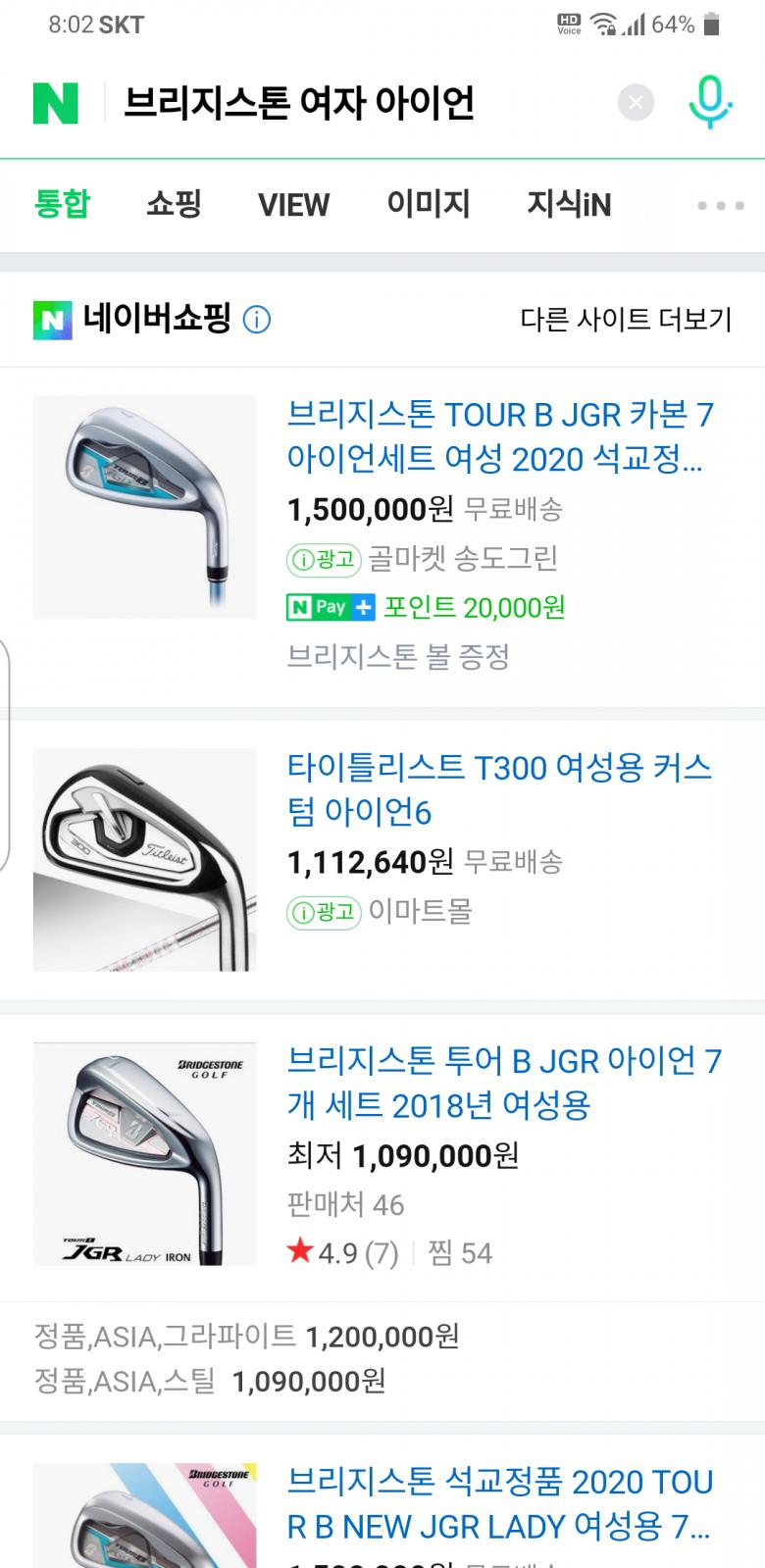Select the 정품,ASIA,그라파이트 1,200,000원 option

pyautogui.click(x=246, y=1336)
